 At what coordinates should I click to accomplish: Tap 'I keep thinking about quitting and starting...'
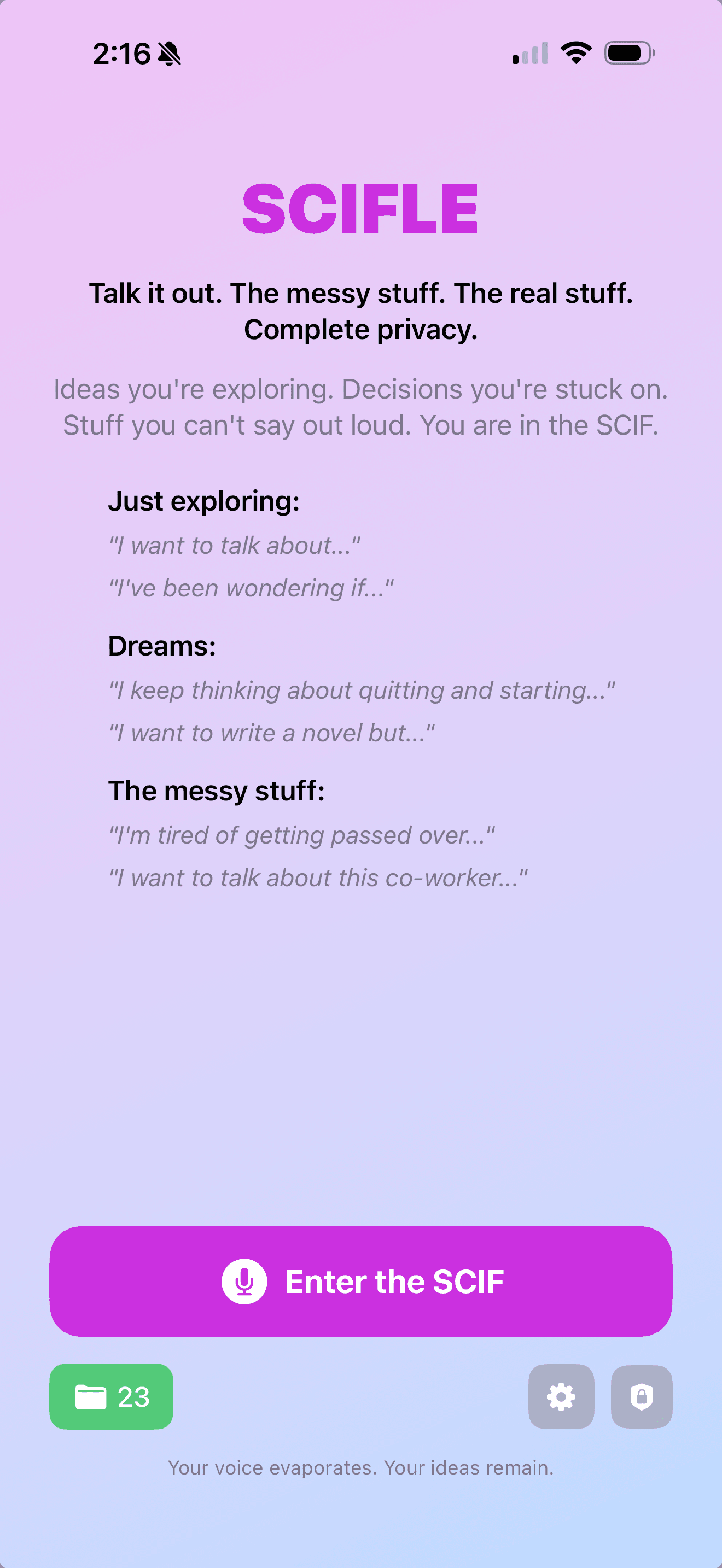[362, 691]
